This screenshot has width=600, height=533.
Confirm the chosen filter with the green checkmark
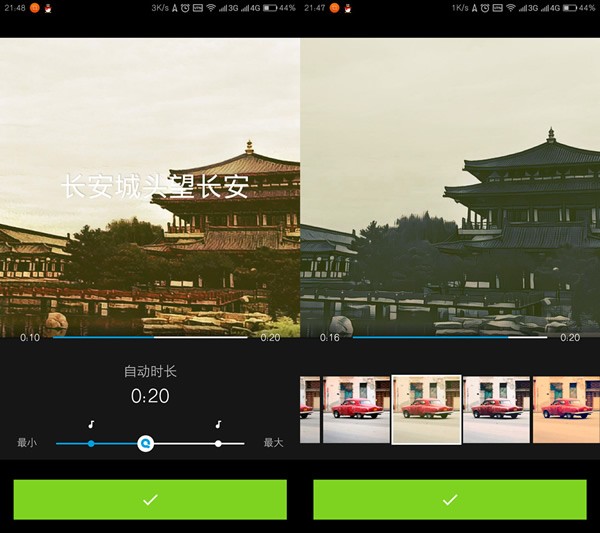(x=450, y=499)
